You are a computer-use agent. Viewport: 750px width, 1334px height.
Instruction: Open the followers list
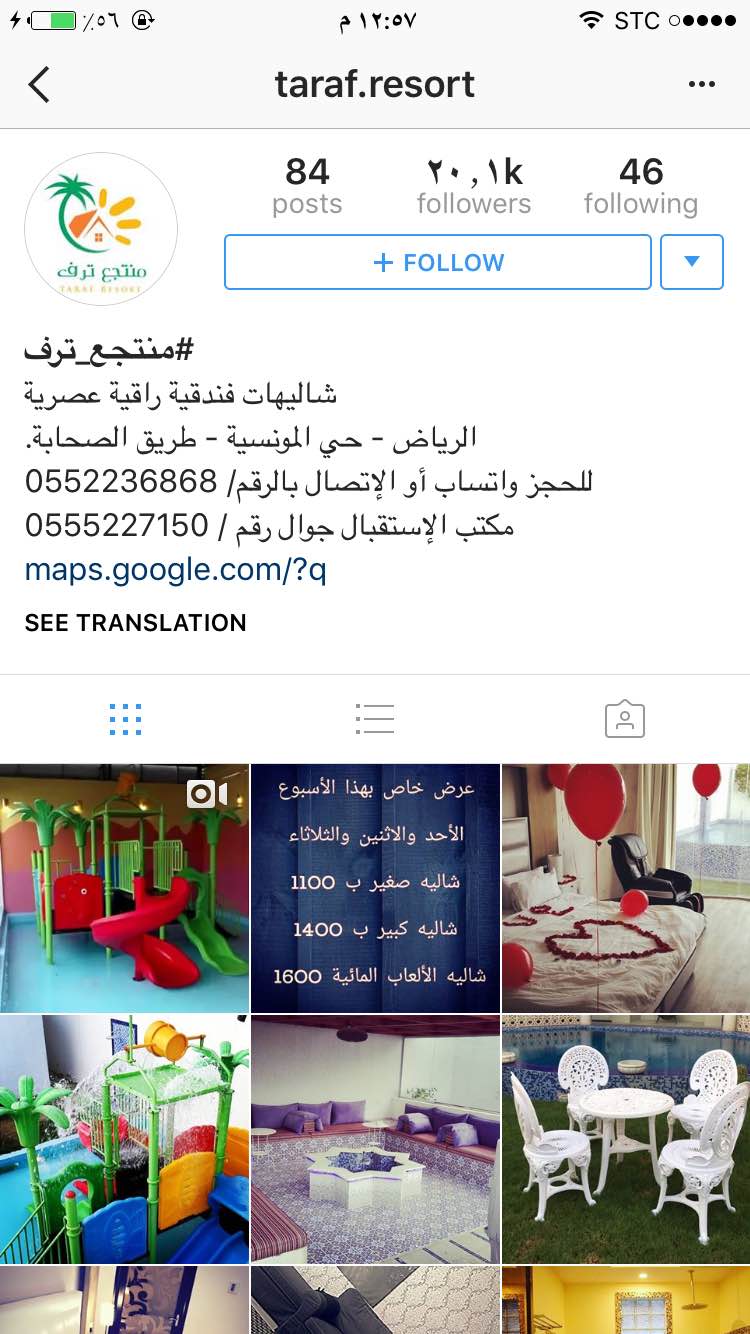(474, 187)
